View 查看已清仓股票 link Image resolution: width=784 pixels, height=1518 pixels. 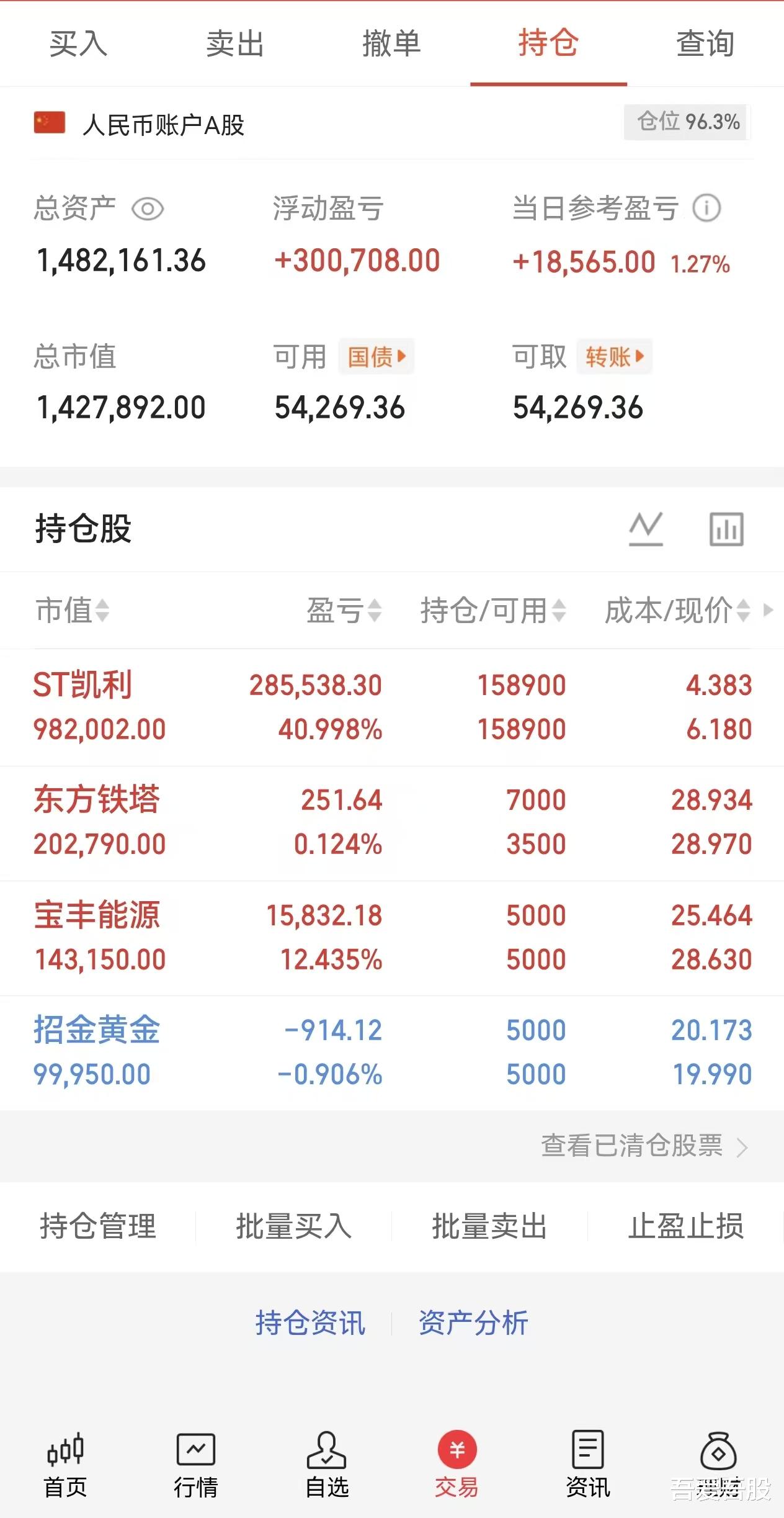pos(644,1146)
